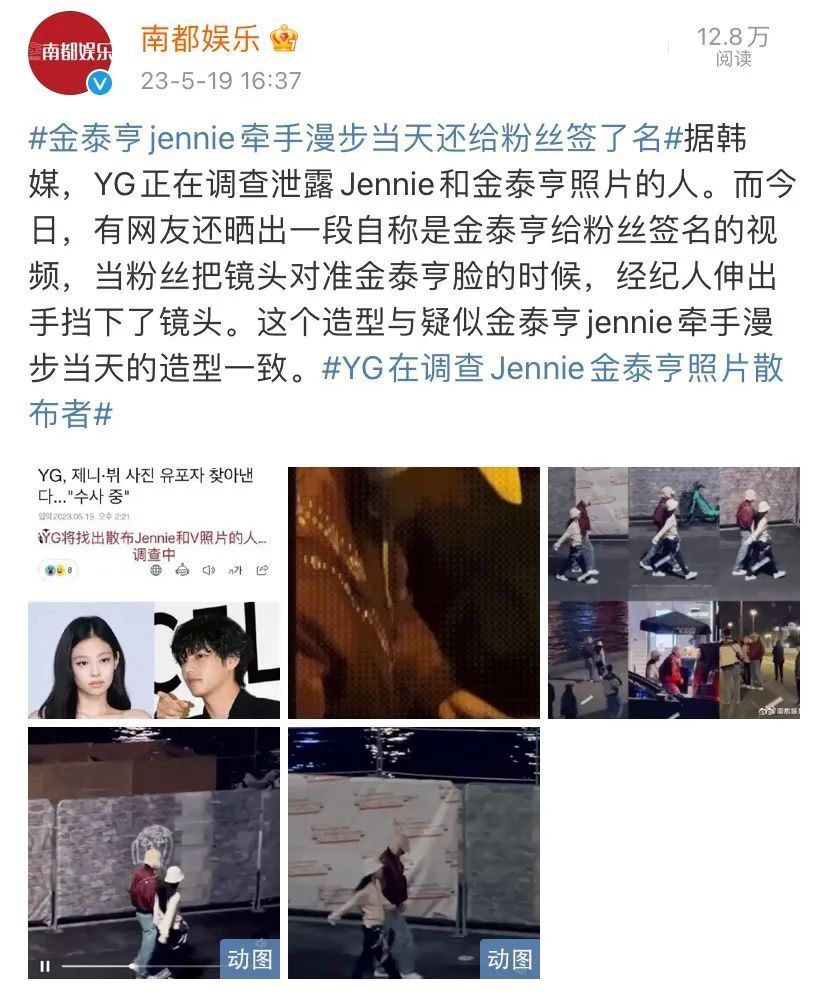Open the 南都娱乐 profile avatar
Image resolution: width=828 pixels, height=998 pixels.
click(x=69, y=53)
